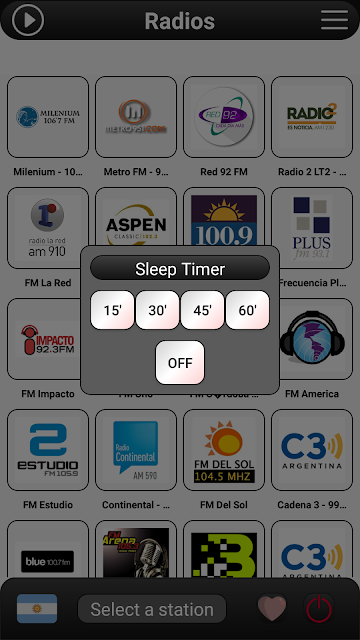Open Radio 2 LT2 station
Viewport: 360px width, 640px height.
coord(312,117)
